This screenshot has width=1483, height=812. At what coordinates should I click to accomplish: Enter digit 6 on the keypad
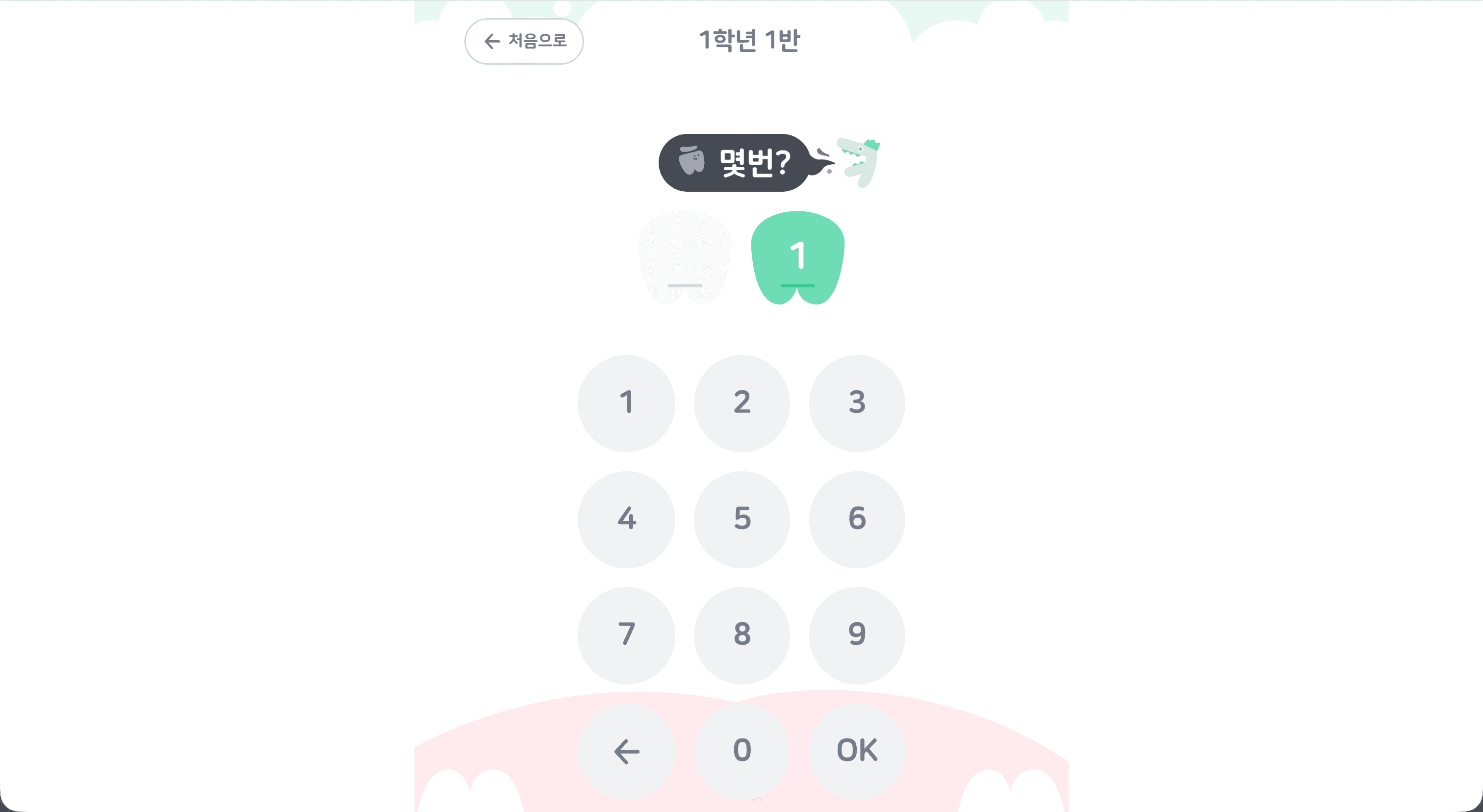pyautogui.click(x=857, y=519)
